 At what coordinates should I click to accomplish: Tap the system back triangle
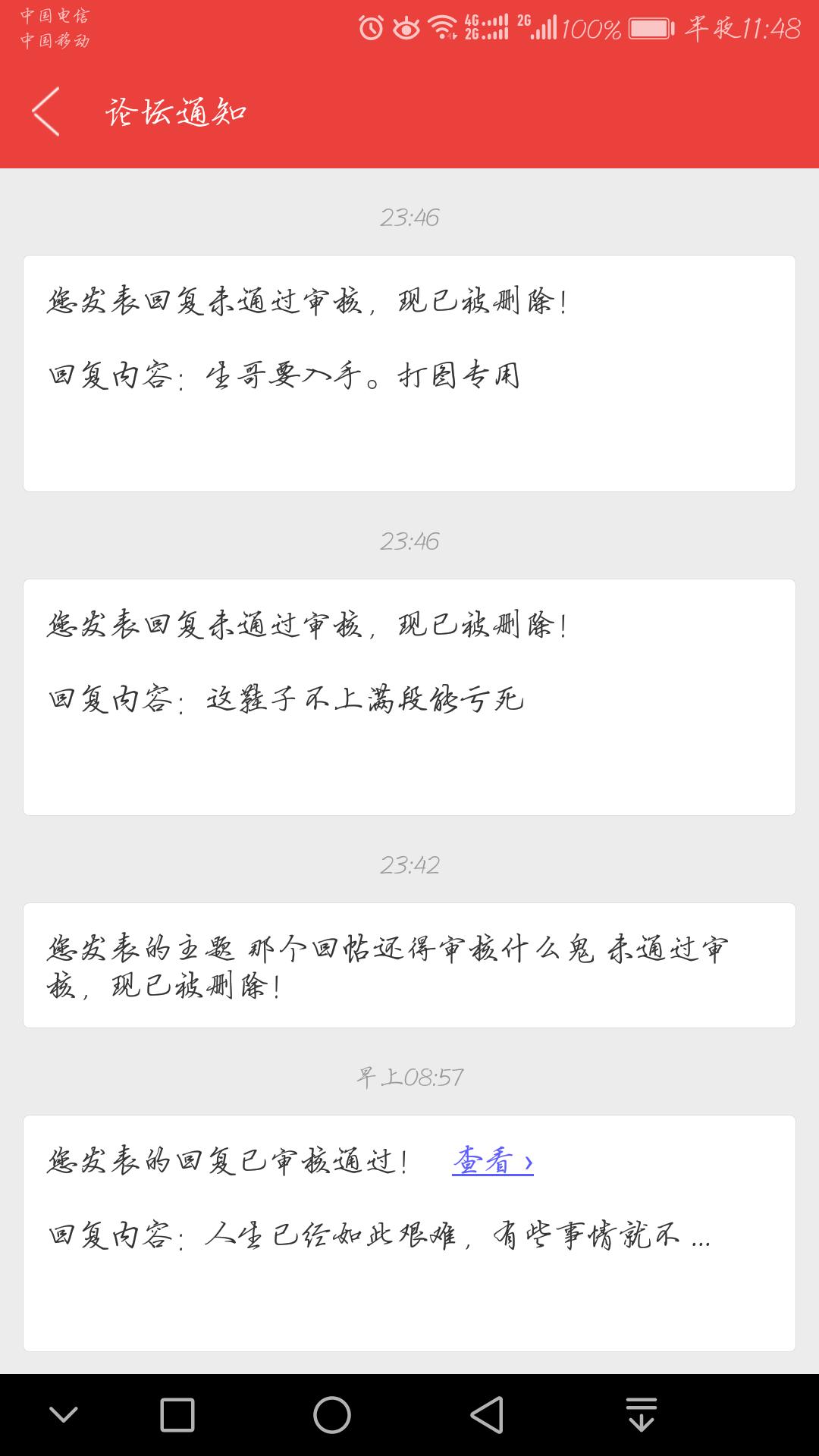[487, 1415]
